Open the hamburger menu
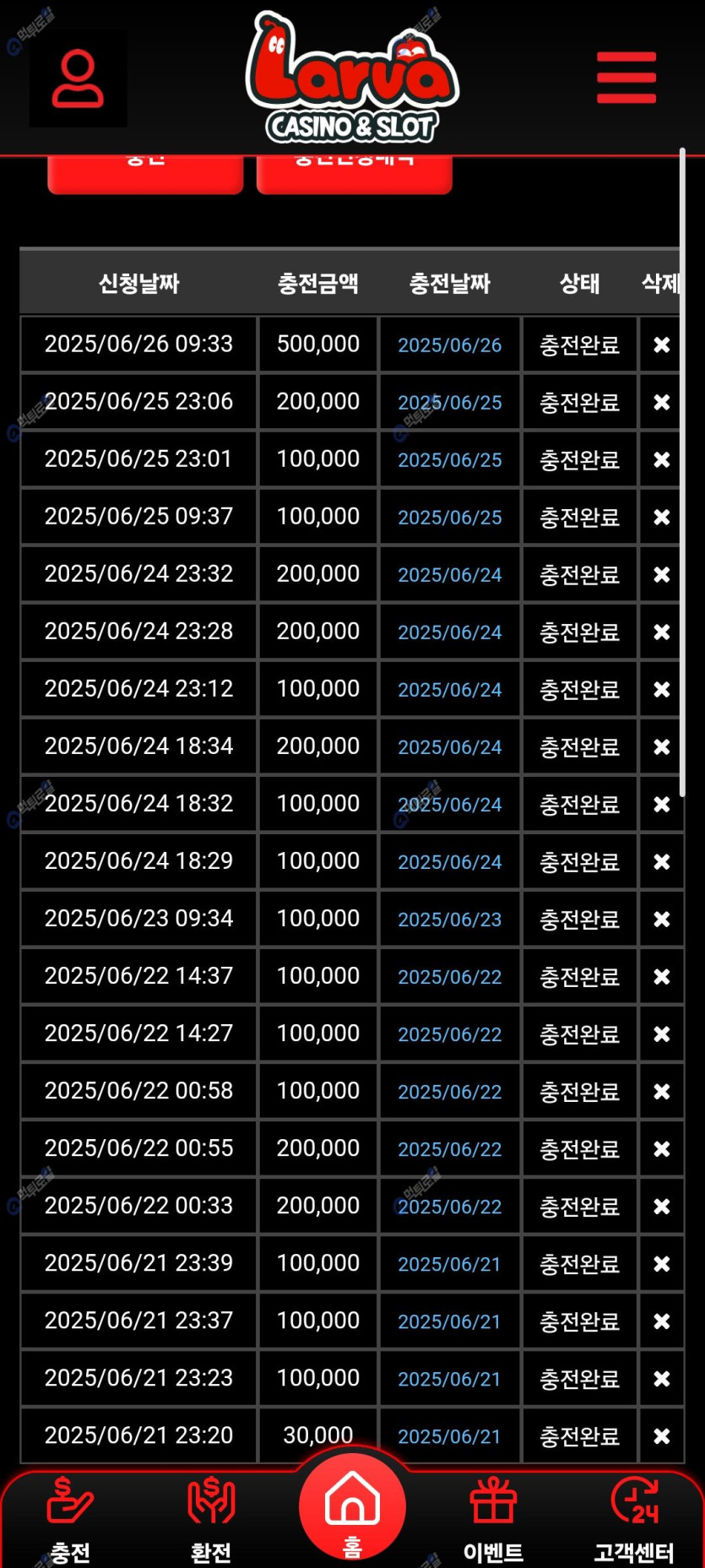 [626, 78]
